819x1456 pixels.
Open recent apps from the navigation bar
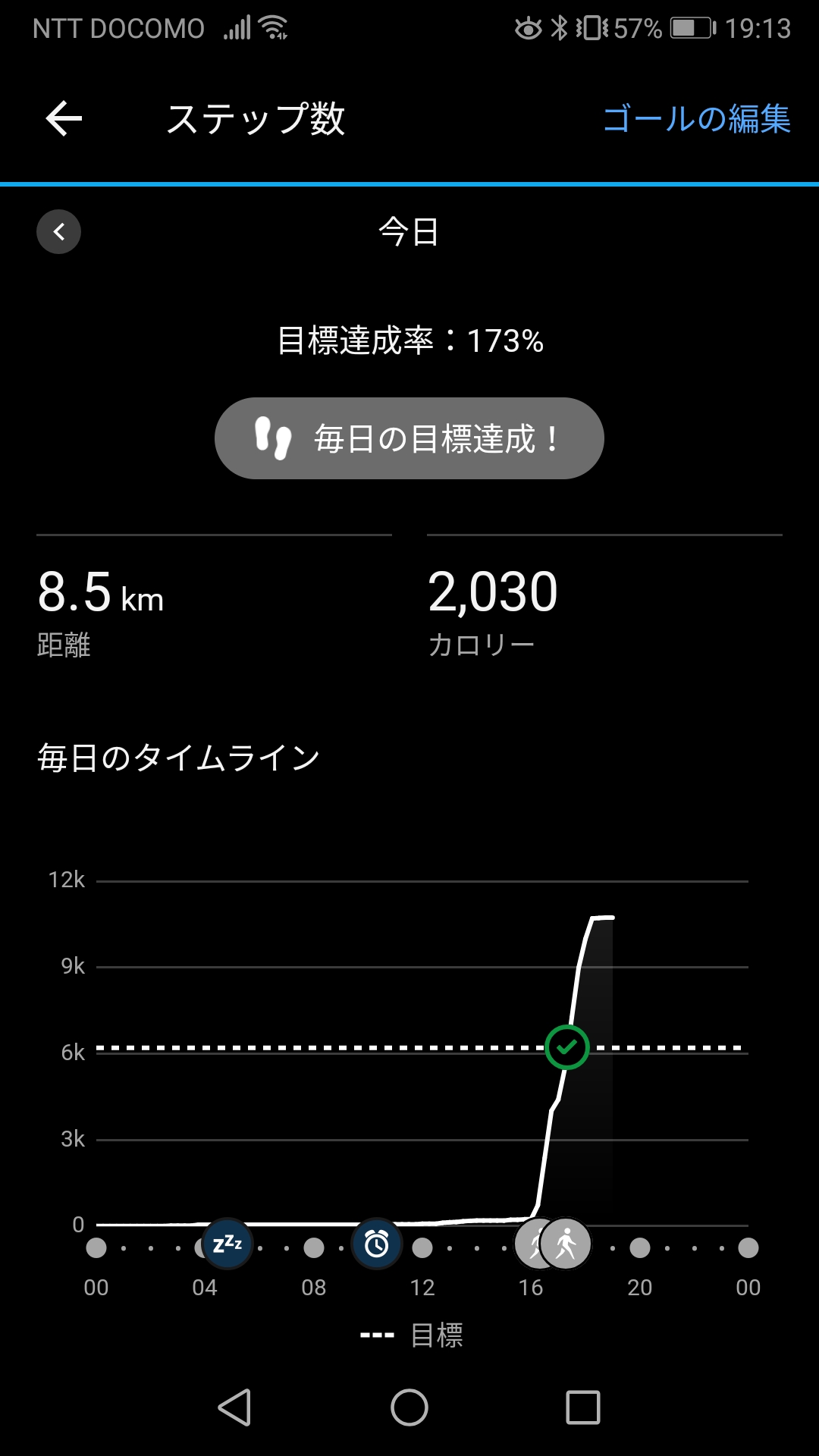(x=583, y=1407)
